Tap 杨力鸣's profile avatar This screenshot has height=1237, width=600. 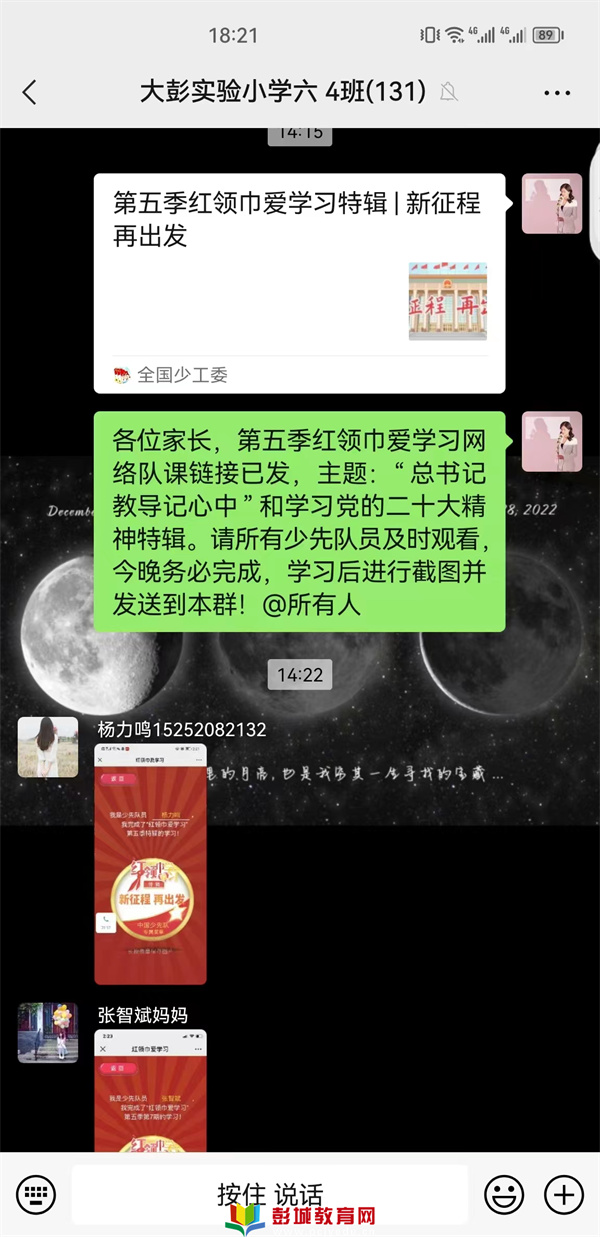coord(48,747)
